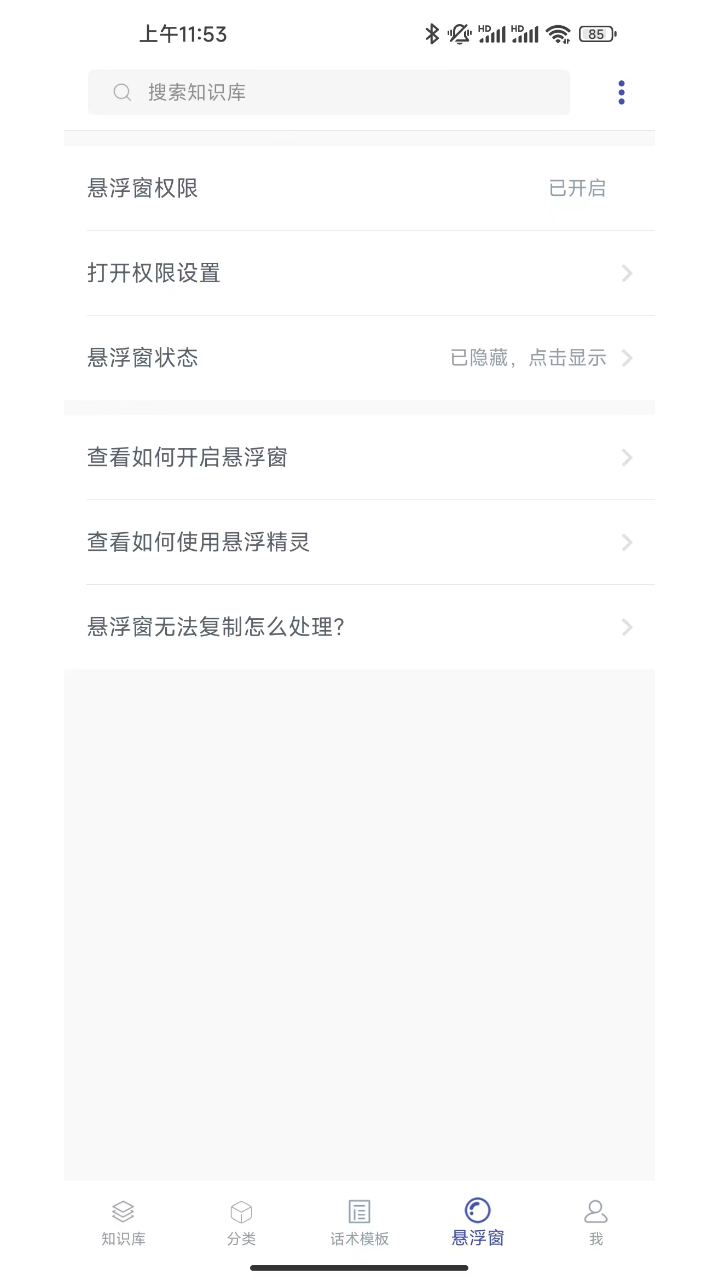Expand 打开权限设置 using its chevron
Viewport: 720px width, 1280px height.
[627, 273]
